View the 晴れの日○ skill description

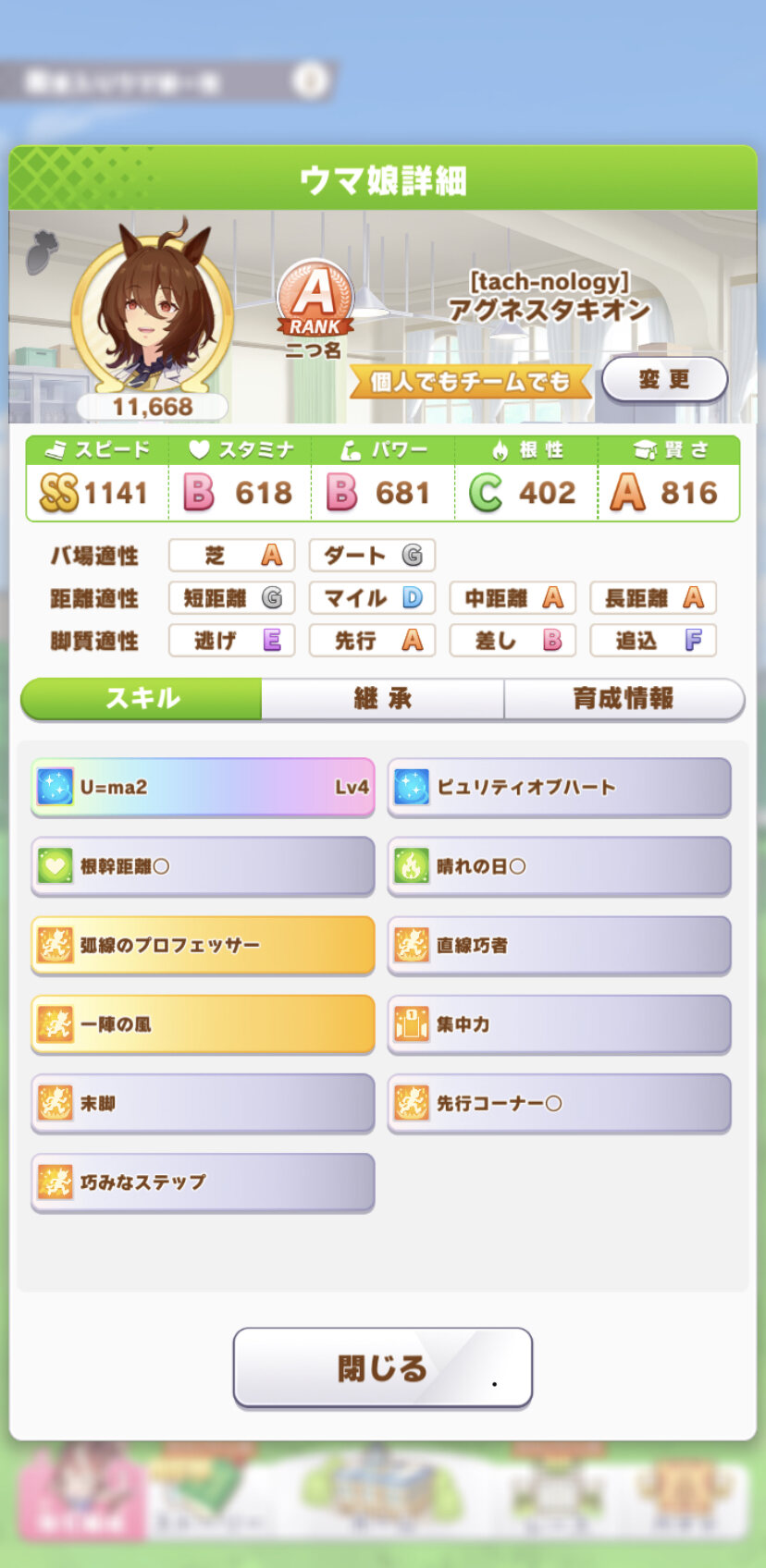(559, 866)
